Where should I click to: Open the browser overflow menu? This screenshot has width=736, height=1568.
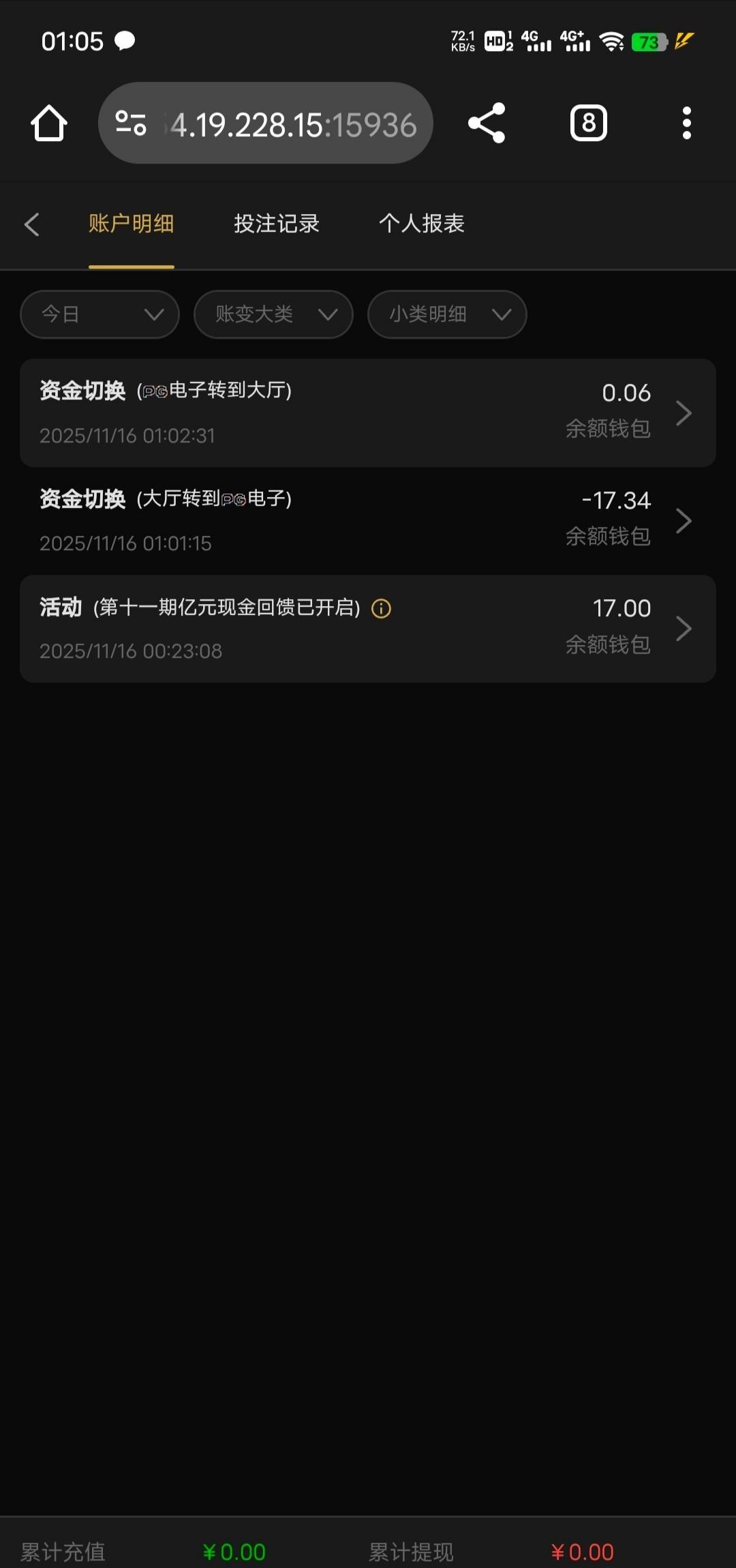click(686, 123)
